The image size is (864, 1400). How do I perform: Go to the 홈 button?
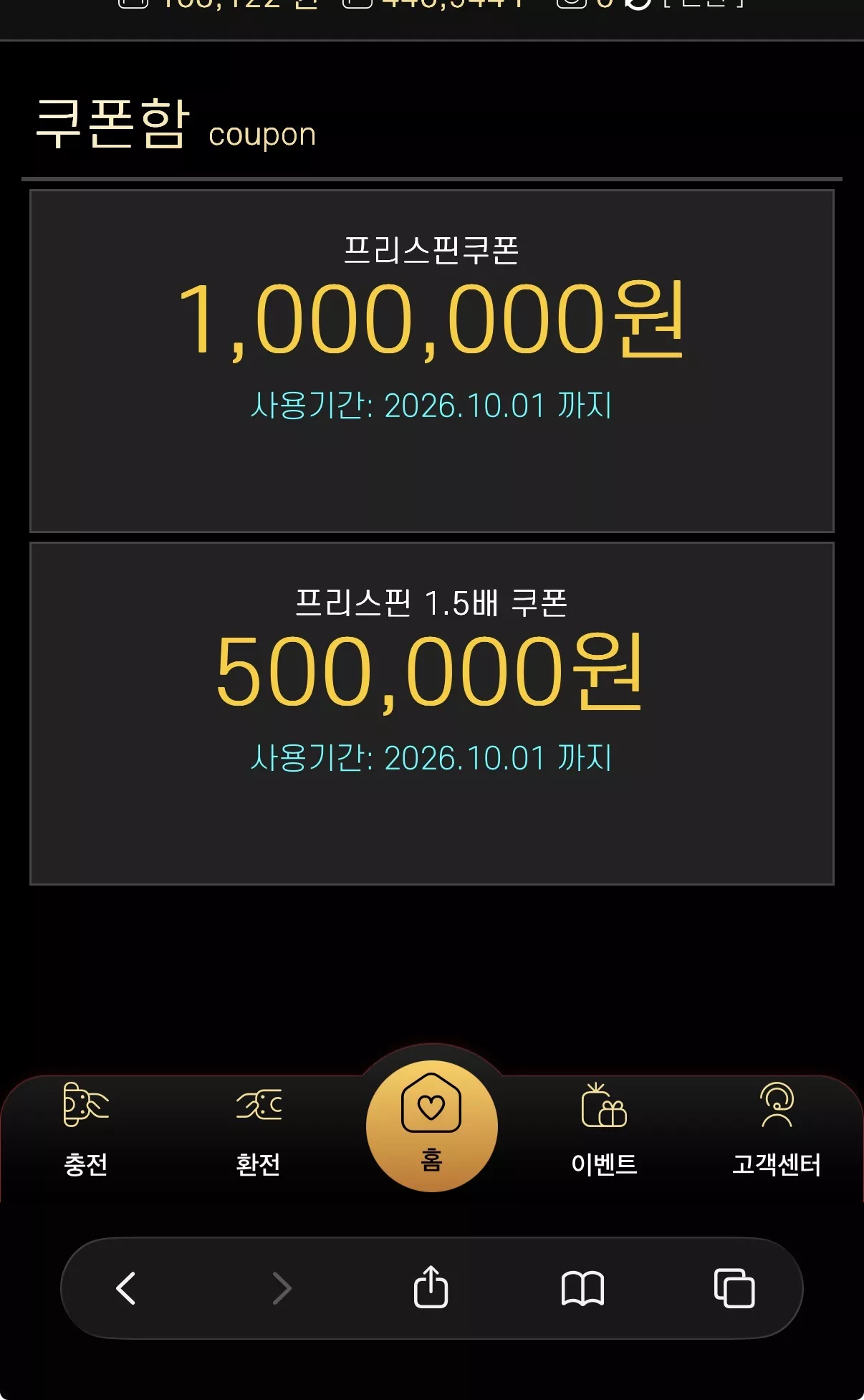pos(432,1126)
